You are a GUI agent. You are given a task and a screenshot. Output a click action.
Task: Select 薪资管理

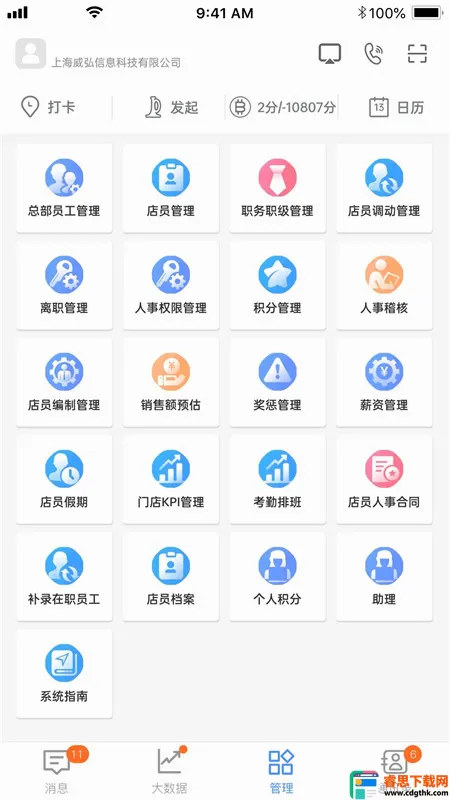click(384, 382)
